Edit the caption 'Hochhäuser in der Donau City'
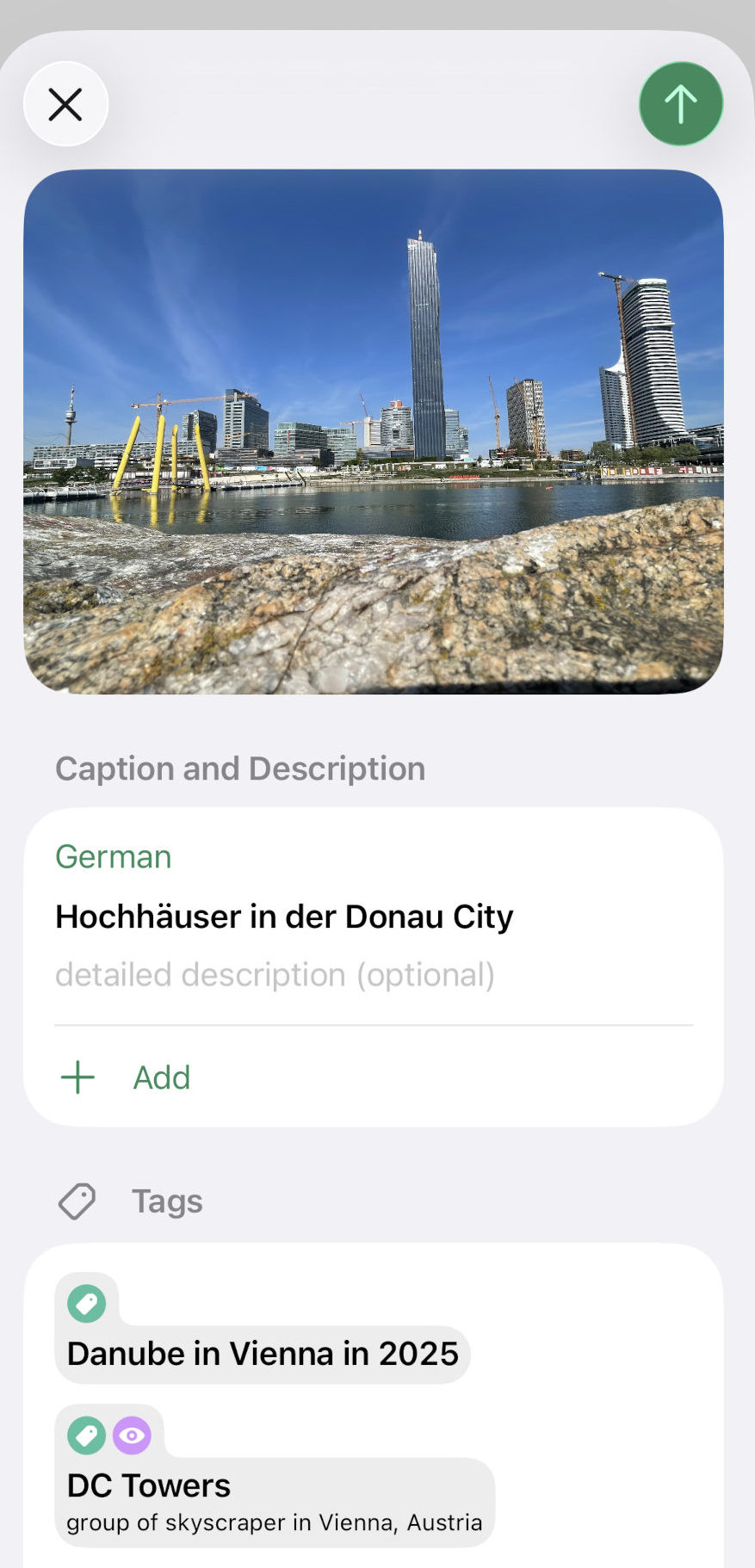Viewport: 755px width, 1568px height. [x=283, y=916]
